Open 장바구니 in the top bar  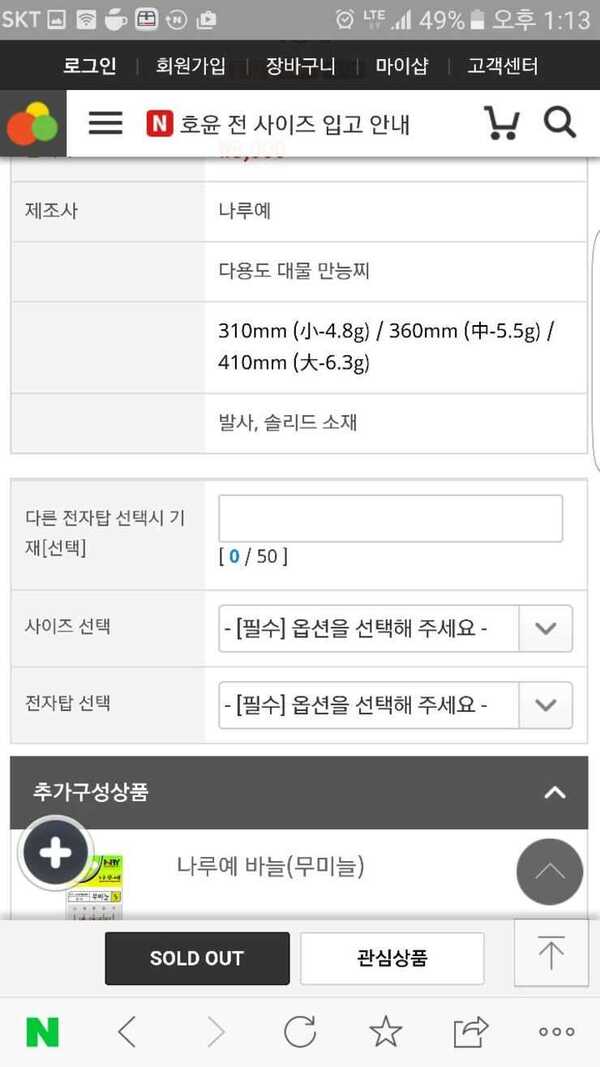[x=300, y=66]
